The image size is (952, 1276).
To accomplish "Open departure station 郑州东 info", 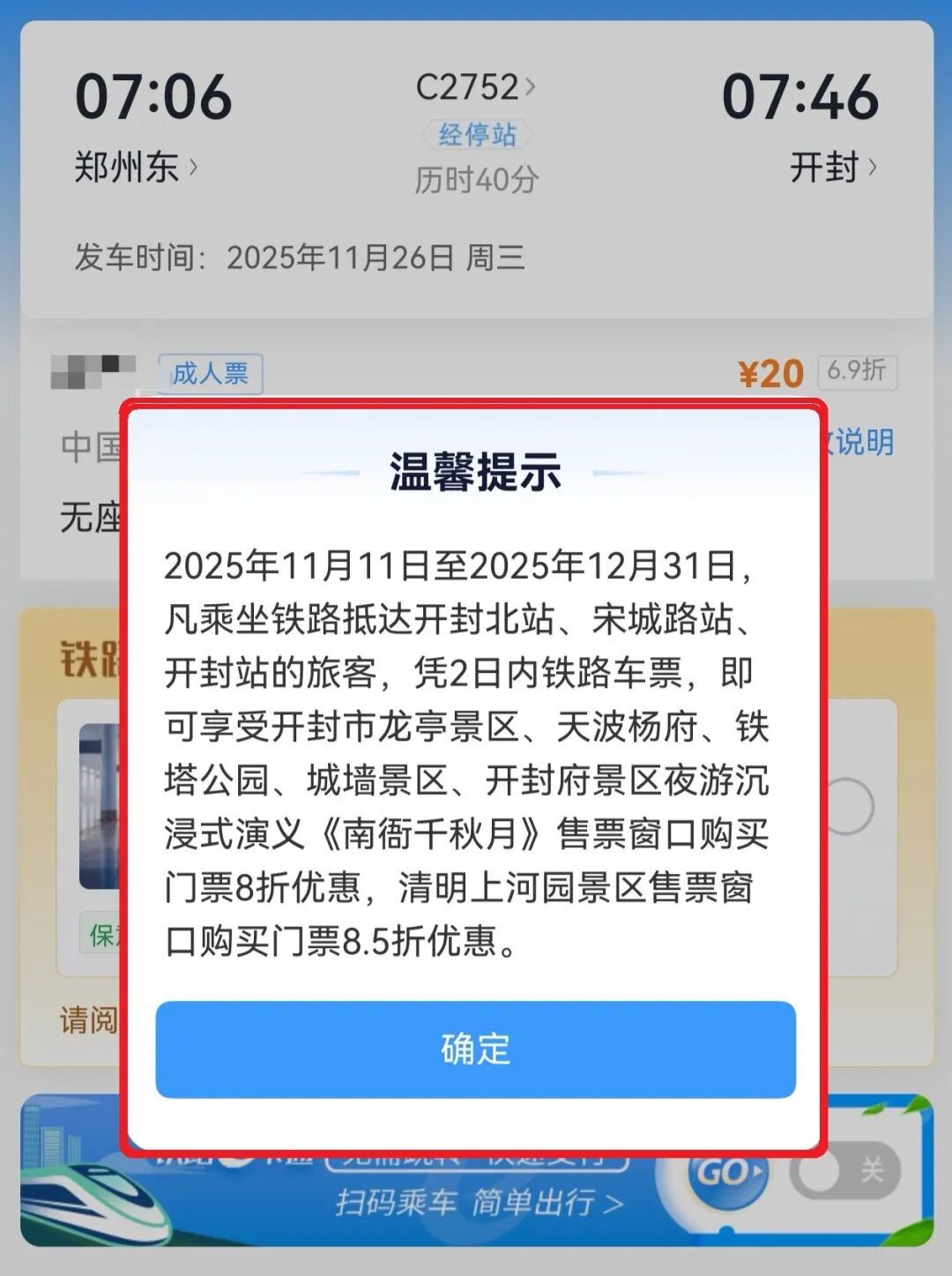I will (x=136, y=167).
